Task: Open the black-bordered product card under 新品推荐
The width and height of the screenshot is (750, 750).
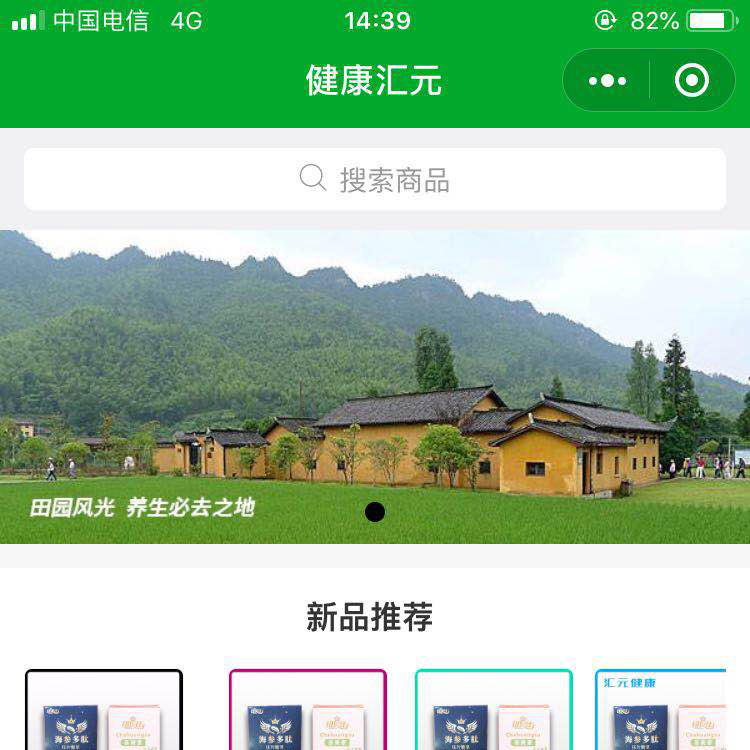Action: tap(104, 712)
